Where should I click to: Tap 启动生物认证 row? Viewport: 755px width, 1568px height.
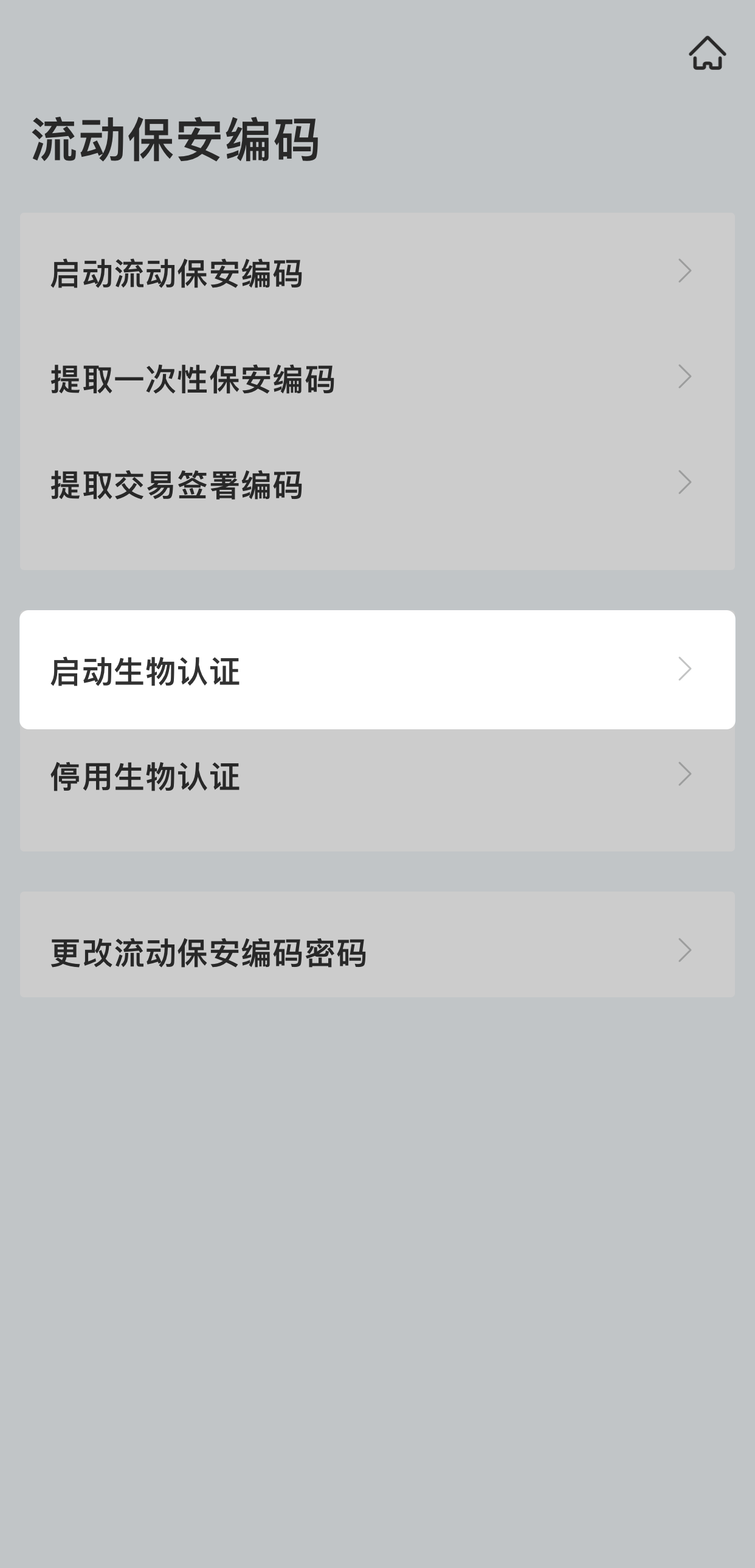click(376, 670)
